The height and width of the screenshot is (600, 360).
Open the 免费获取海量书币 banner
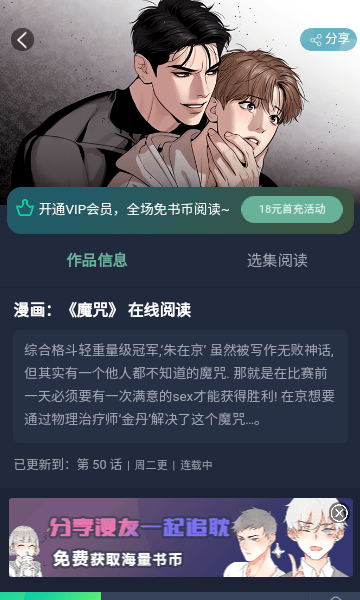[x=181, y=537]
